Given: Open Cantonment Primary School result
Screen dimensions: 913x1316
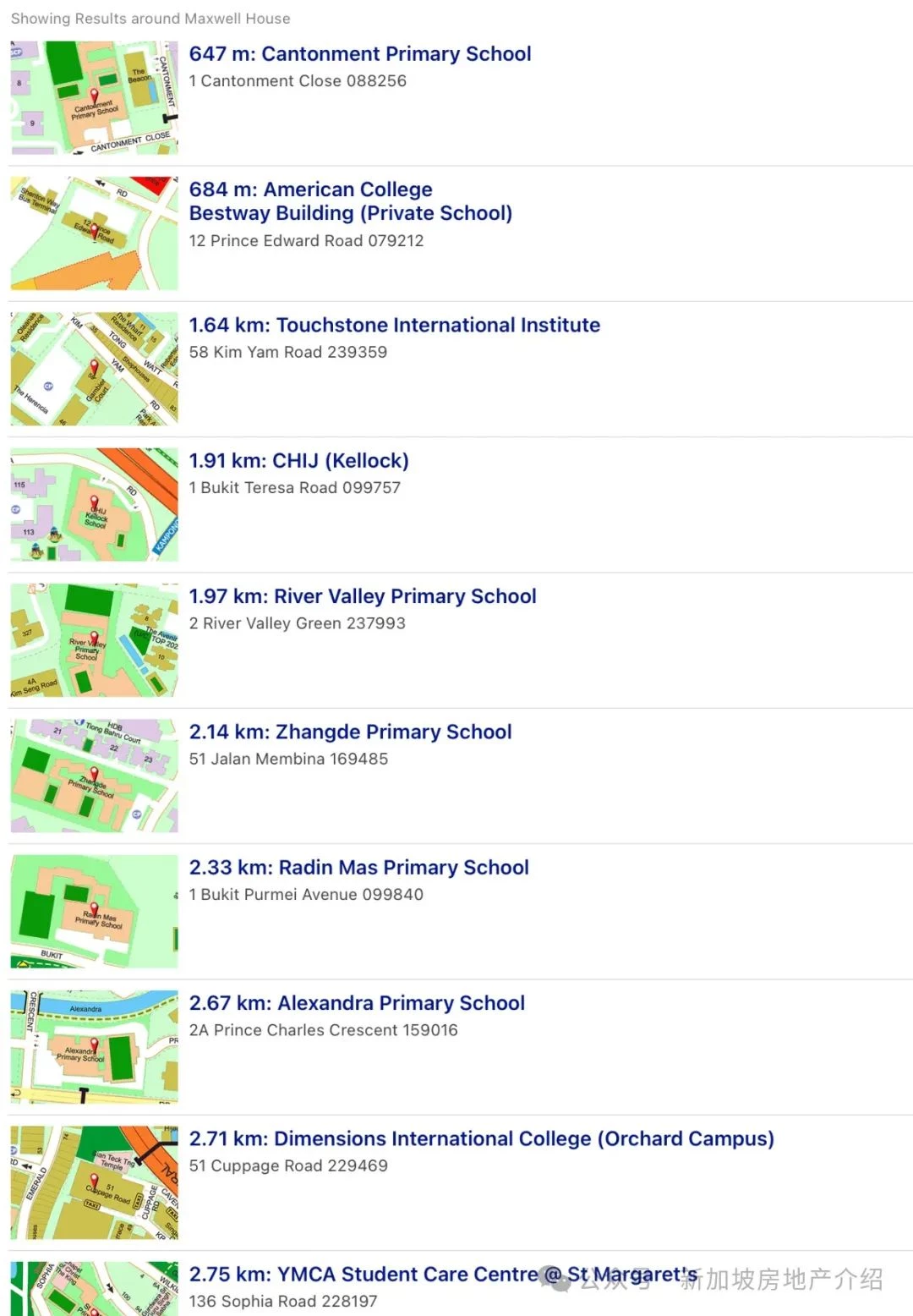Looking at the screenshot, I should (x=360, y=54).
